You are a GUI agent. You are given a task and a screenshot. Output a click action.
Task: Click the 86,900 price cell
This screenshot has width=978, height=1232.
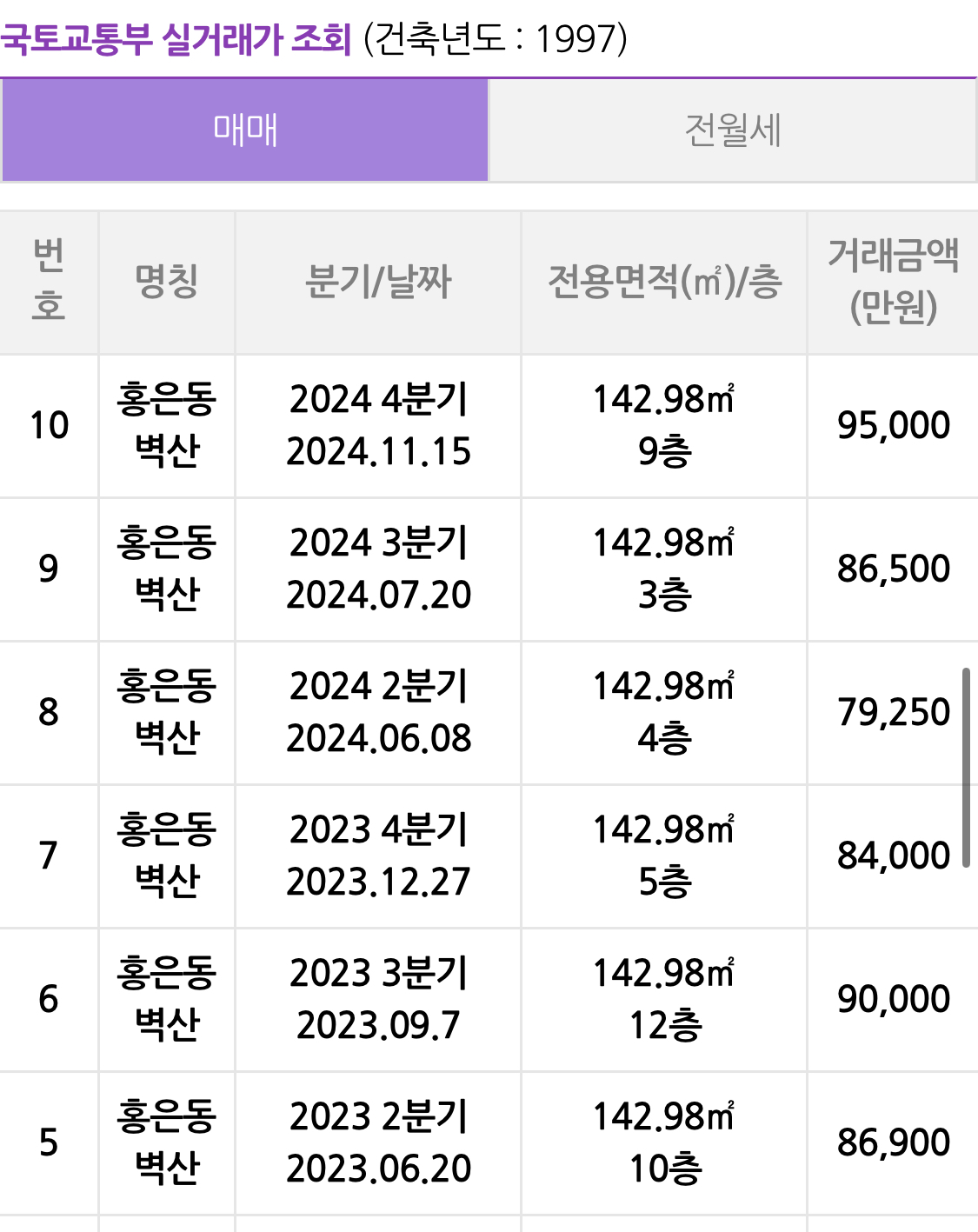[x=892, y=1140]
